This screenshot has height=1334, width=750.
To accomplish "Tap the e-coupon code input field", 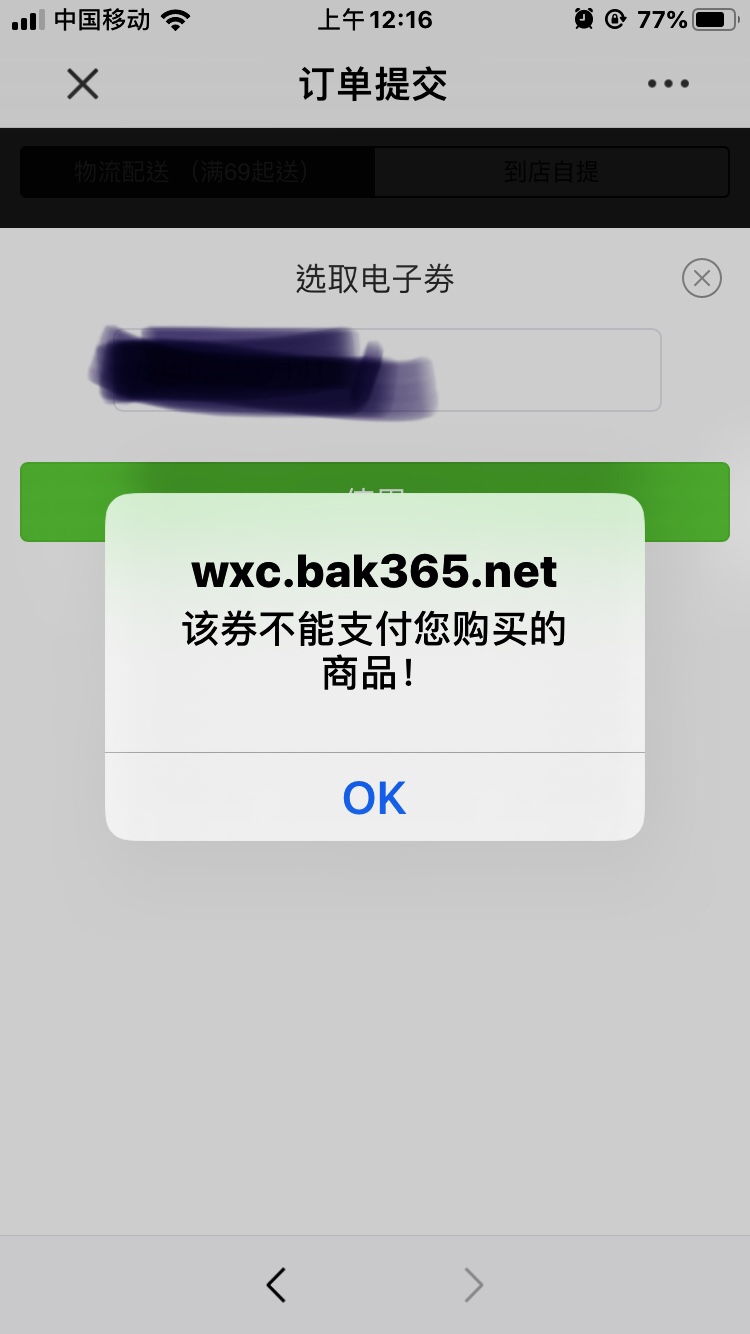I will pyautogui.click(x=387, y=370).
